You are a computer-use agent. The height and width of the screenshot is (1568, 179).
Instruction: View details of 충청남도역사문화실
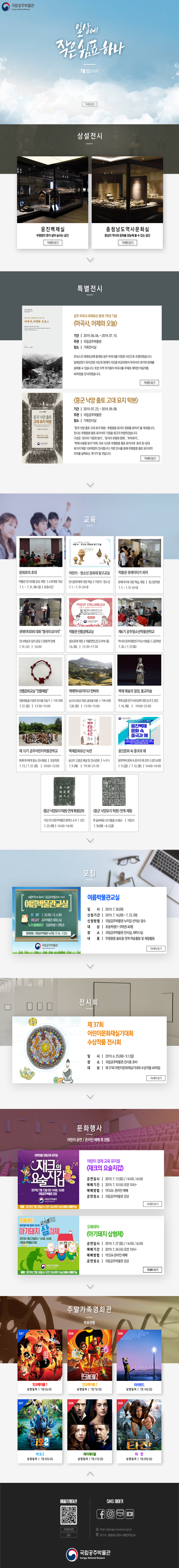click(x=127, y=242)
